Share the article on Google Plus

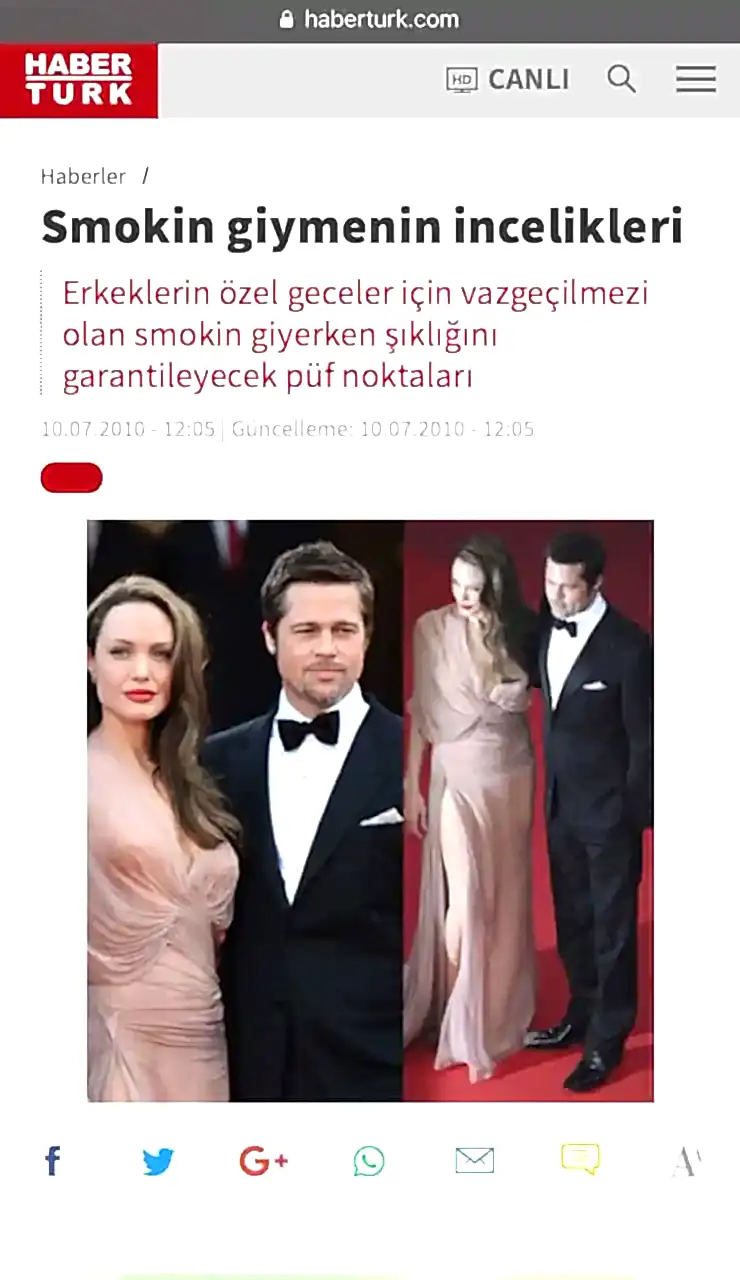264,1161
